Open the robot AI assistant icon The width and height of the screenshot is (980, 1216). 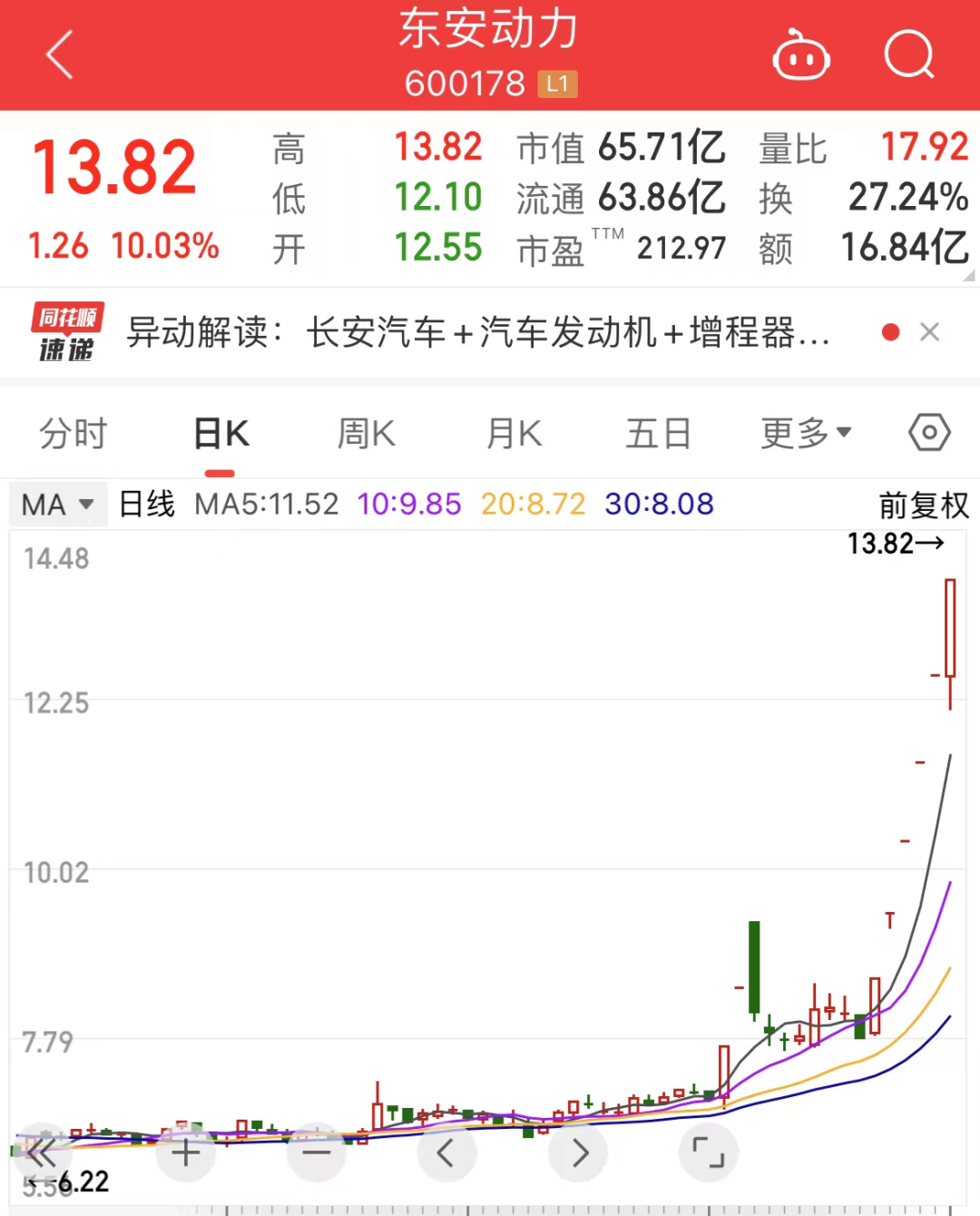click(800, 56)
